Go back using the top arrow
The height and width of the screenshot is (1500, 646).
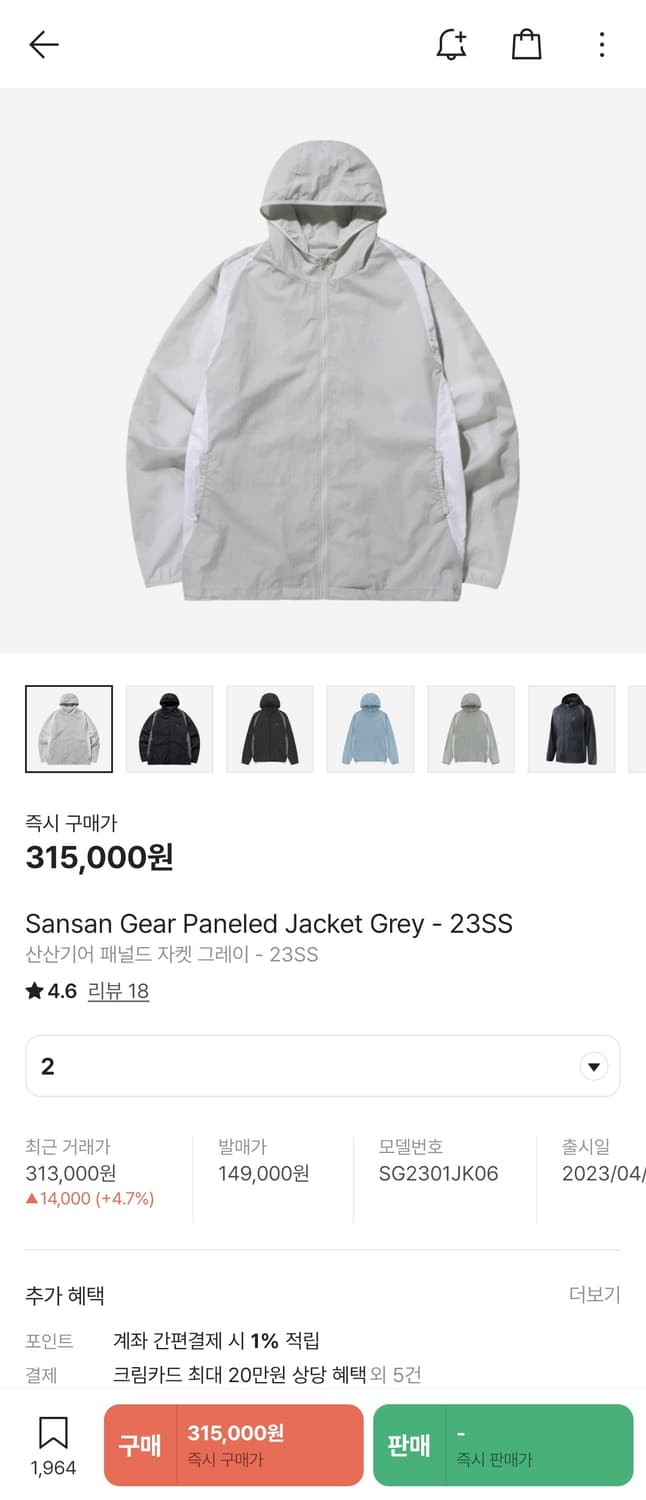44,44
